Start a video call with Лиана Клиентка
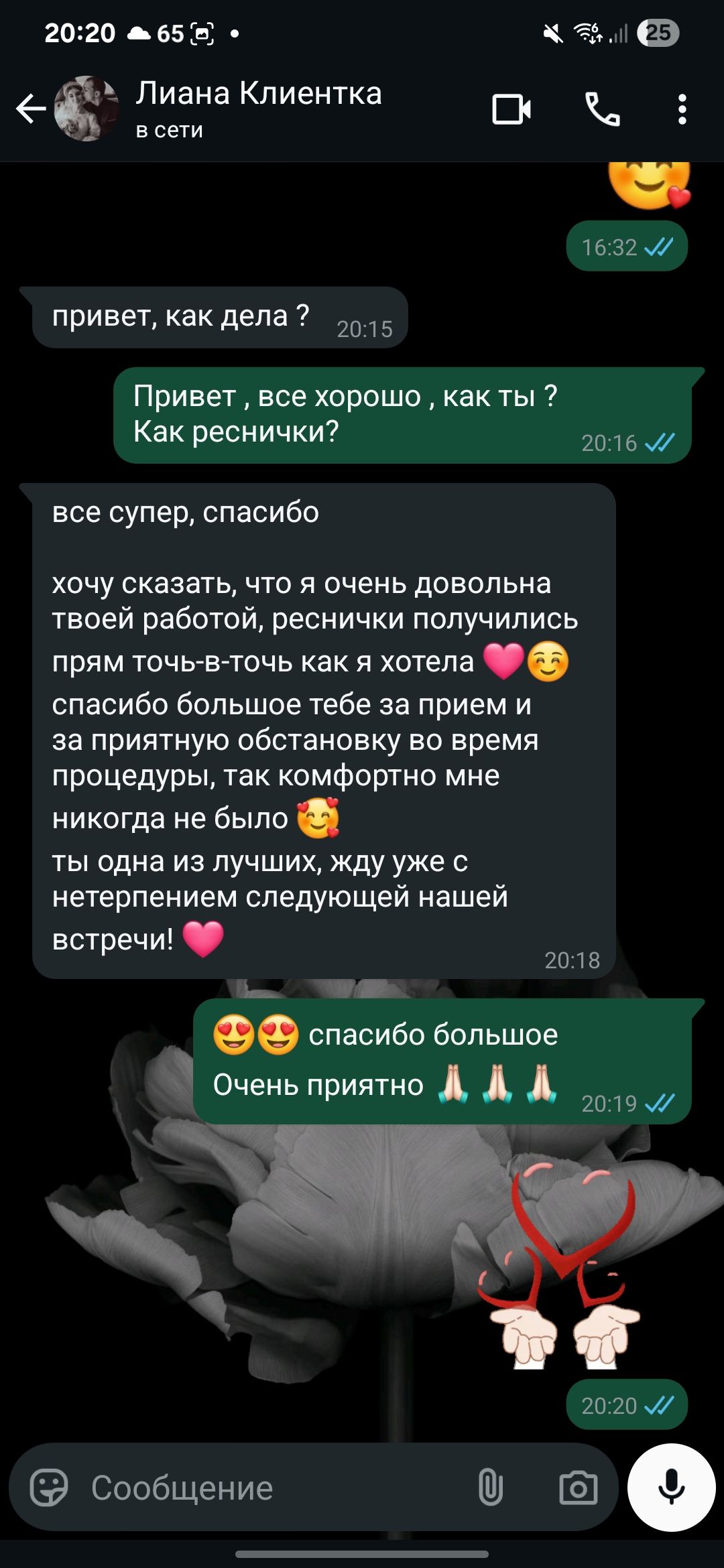 tap(511, 109)
